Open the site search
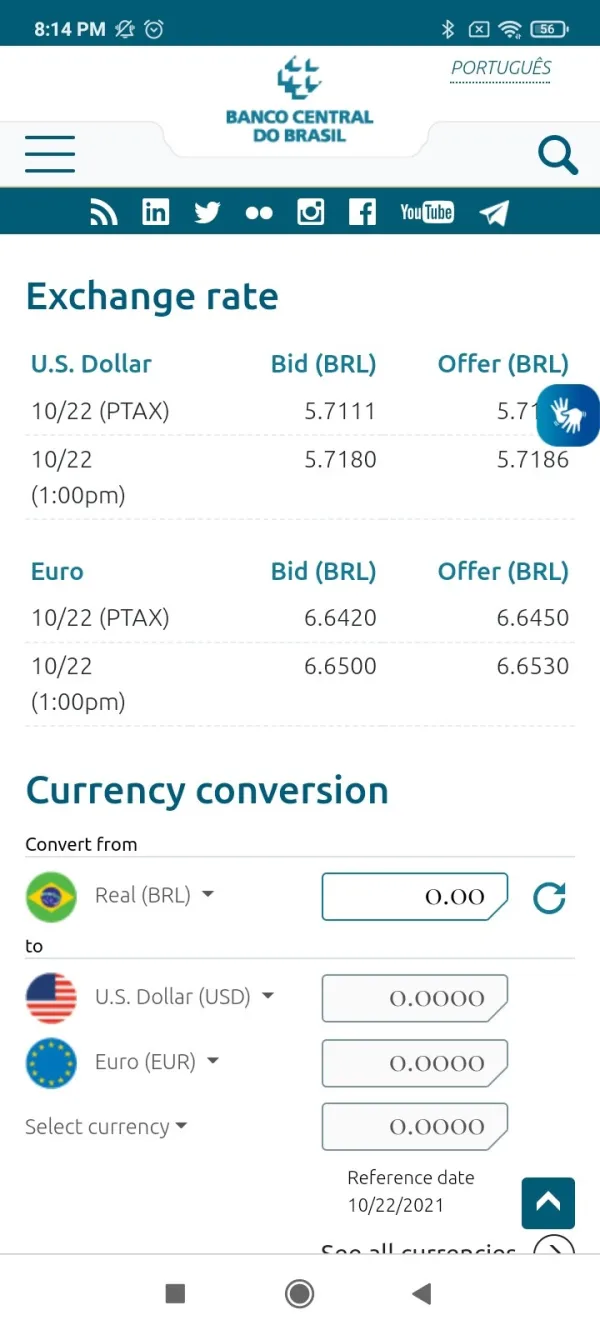The height and width of the screenshot is (1320, 600). (557, 156)
